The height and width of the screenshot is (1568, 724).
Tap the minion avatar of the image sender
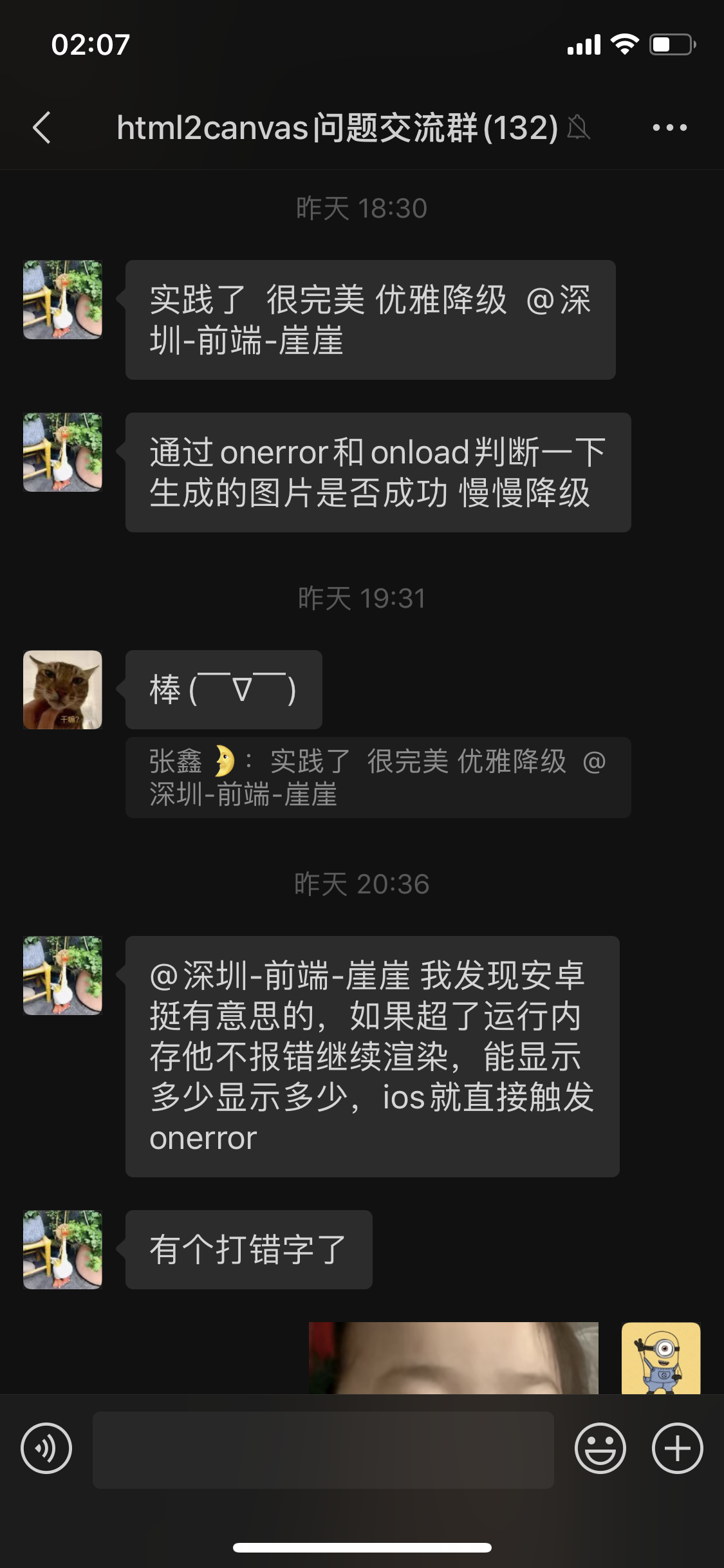coord(661,1358)
